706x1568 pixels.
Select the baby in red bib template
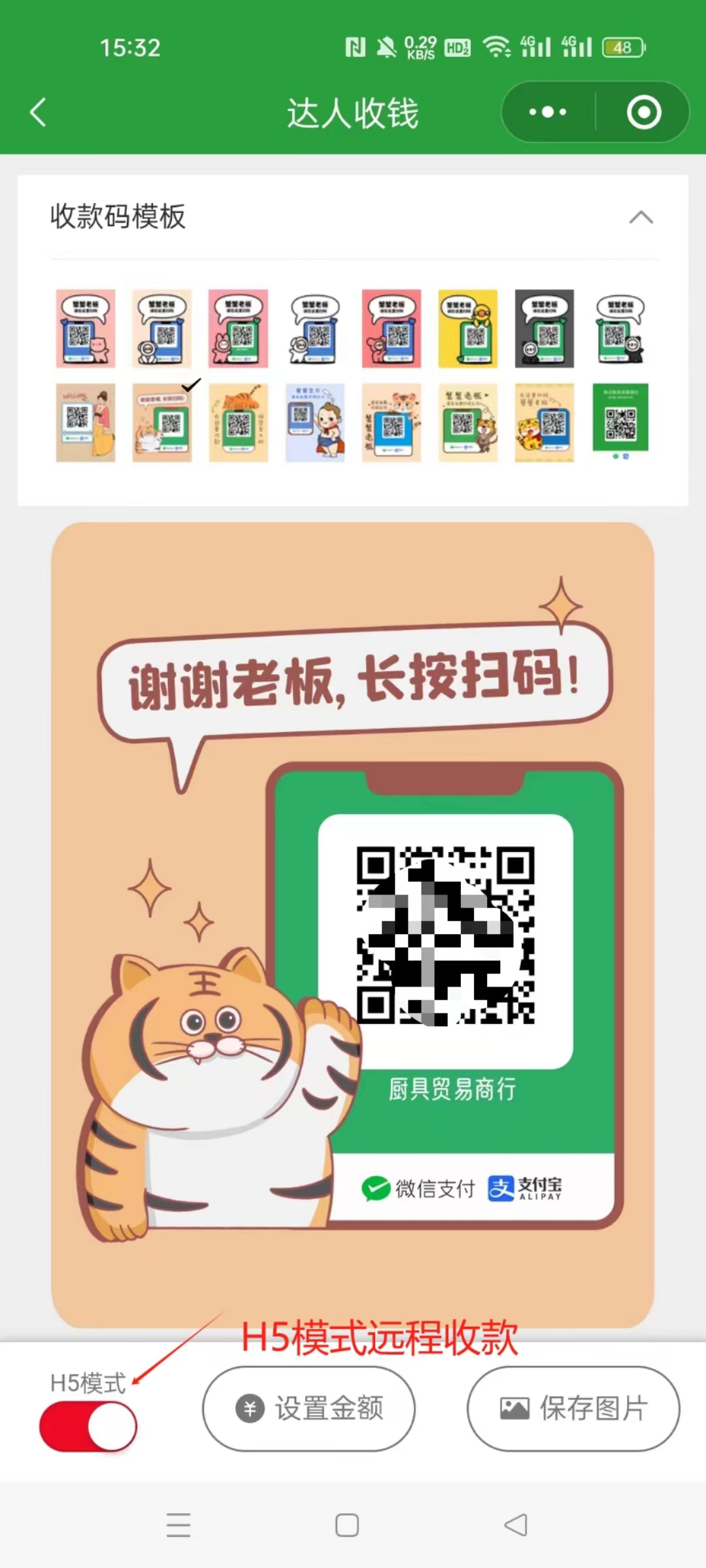point(314,423)
